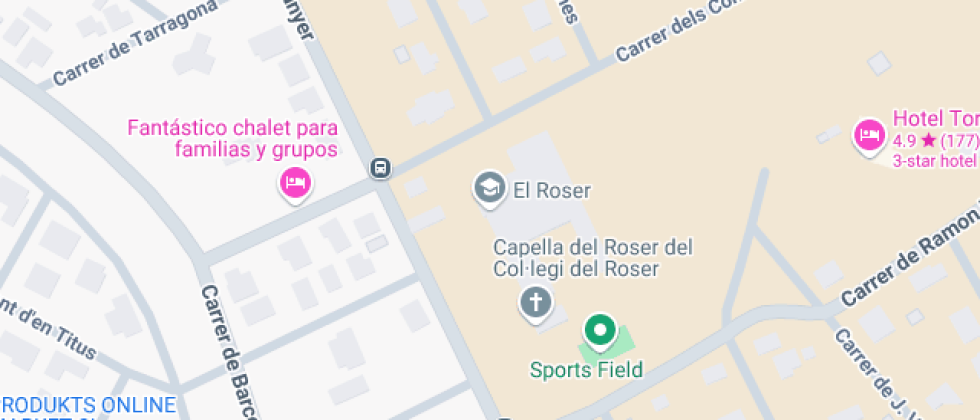Open the Fantástico chalet para familias lodging pin

pos(295,182)
